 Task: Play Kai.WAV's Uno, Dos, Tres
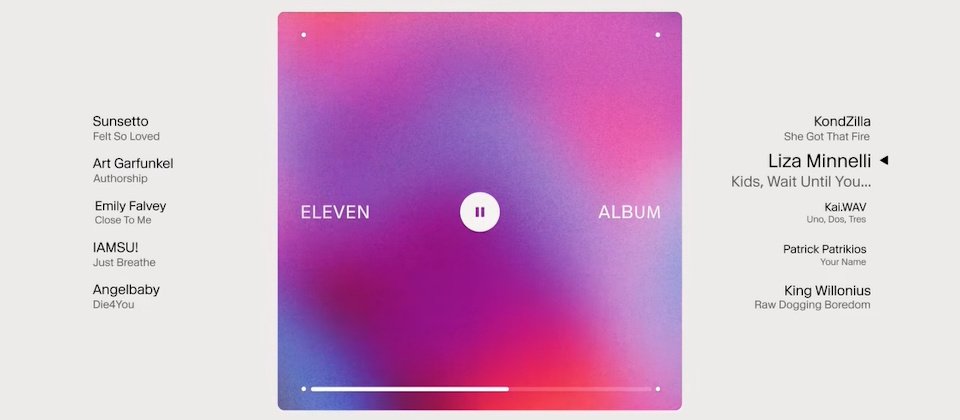pyautogui.click(x=837, y=212)
